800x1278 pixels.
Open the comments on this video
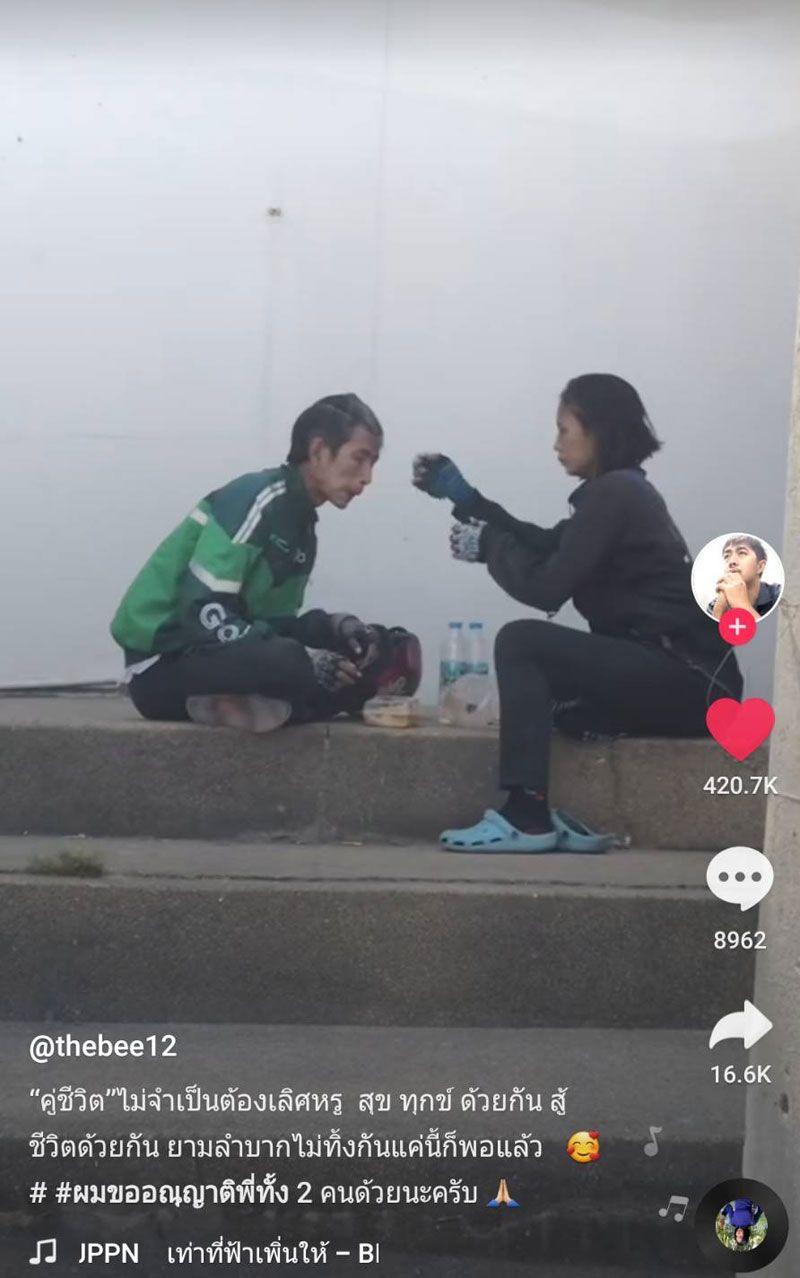(x=740, y=879)
